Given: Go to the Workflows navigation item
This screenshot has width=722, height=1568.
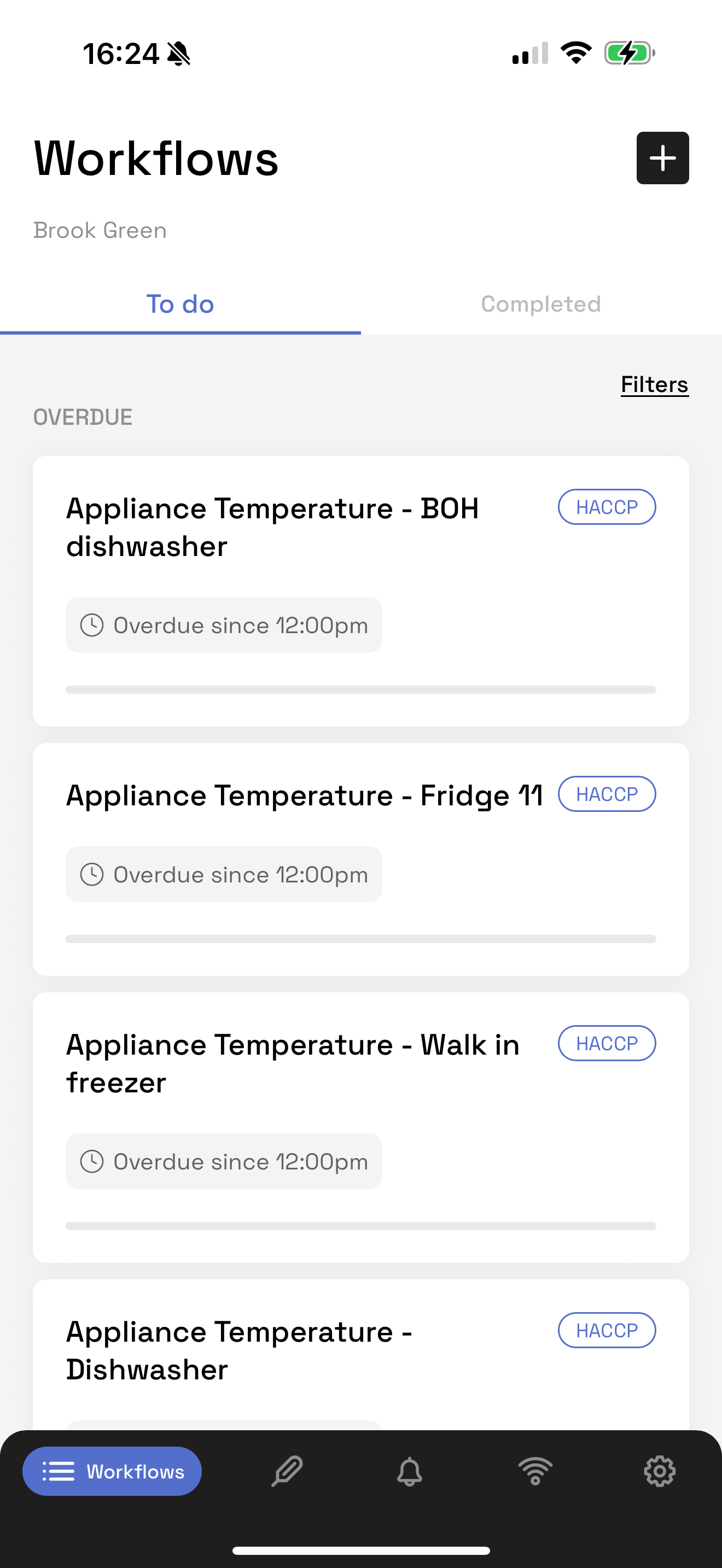Looking at the screenshot, I should pyautogui.click(x=112, y=1471).
